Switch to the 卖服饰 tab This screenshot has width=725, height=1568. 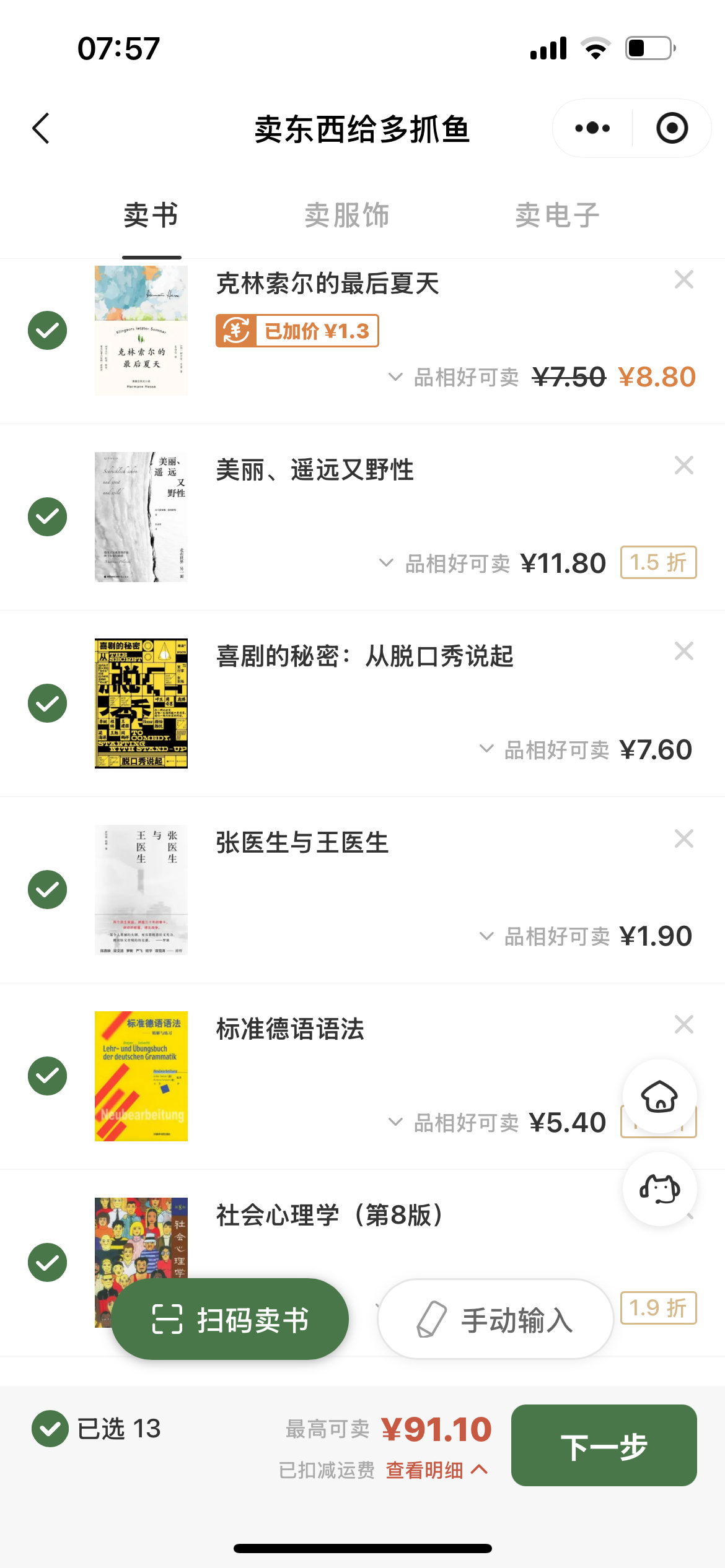tap(347, 216)
